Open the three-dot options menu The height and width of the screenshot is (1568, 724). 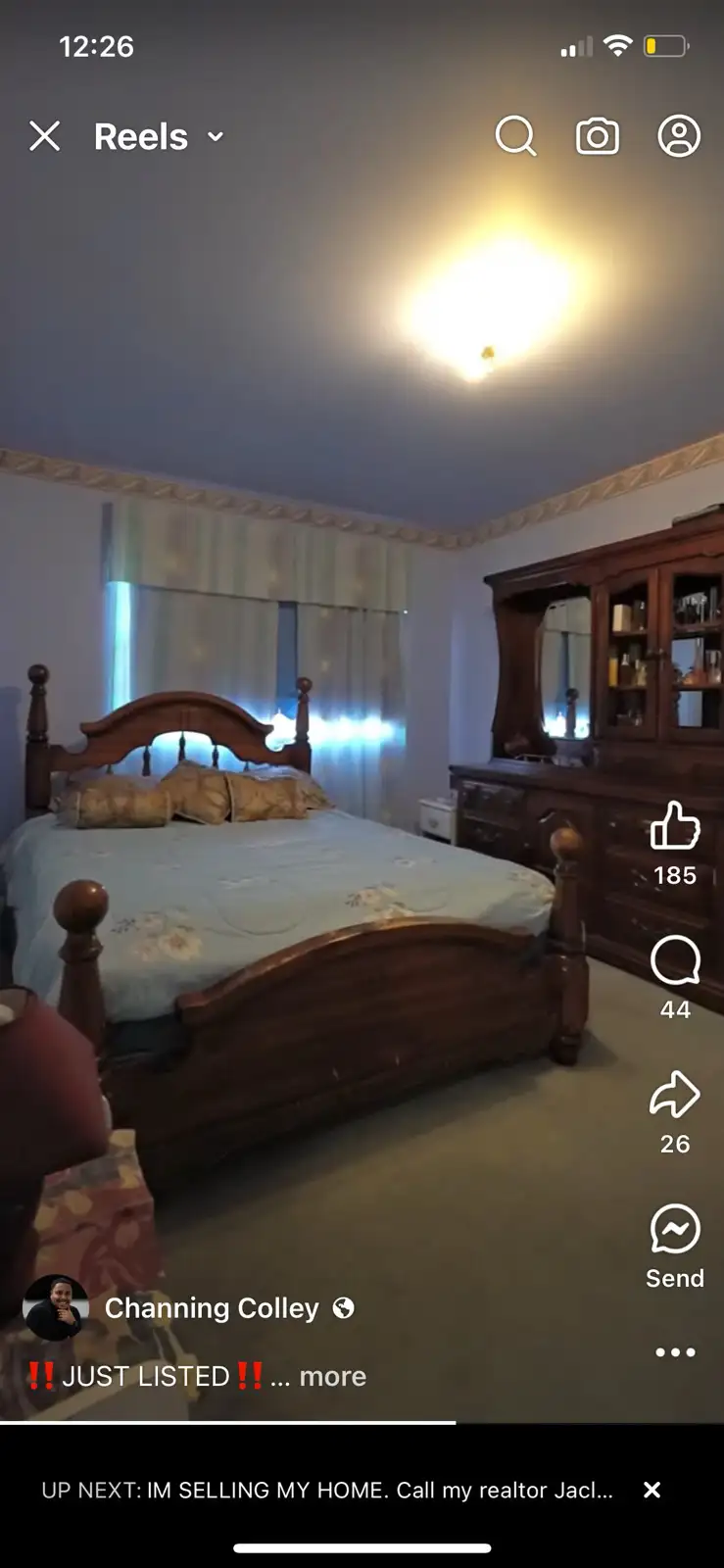675,1352
